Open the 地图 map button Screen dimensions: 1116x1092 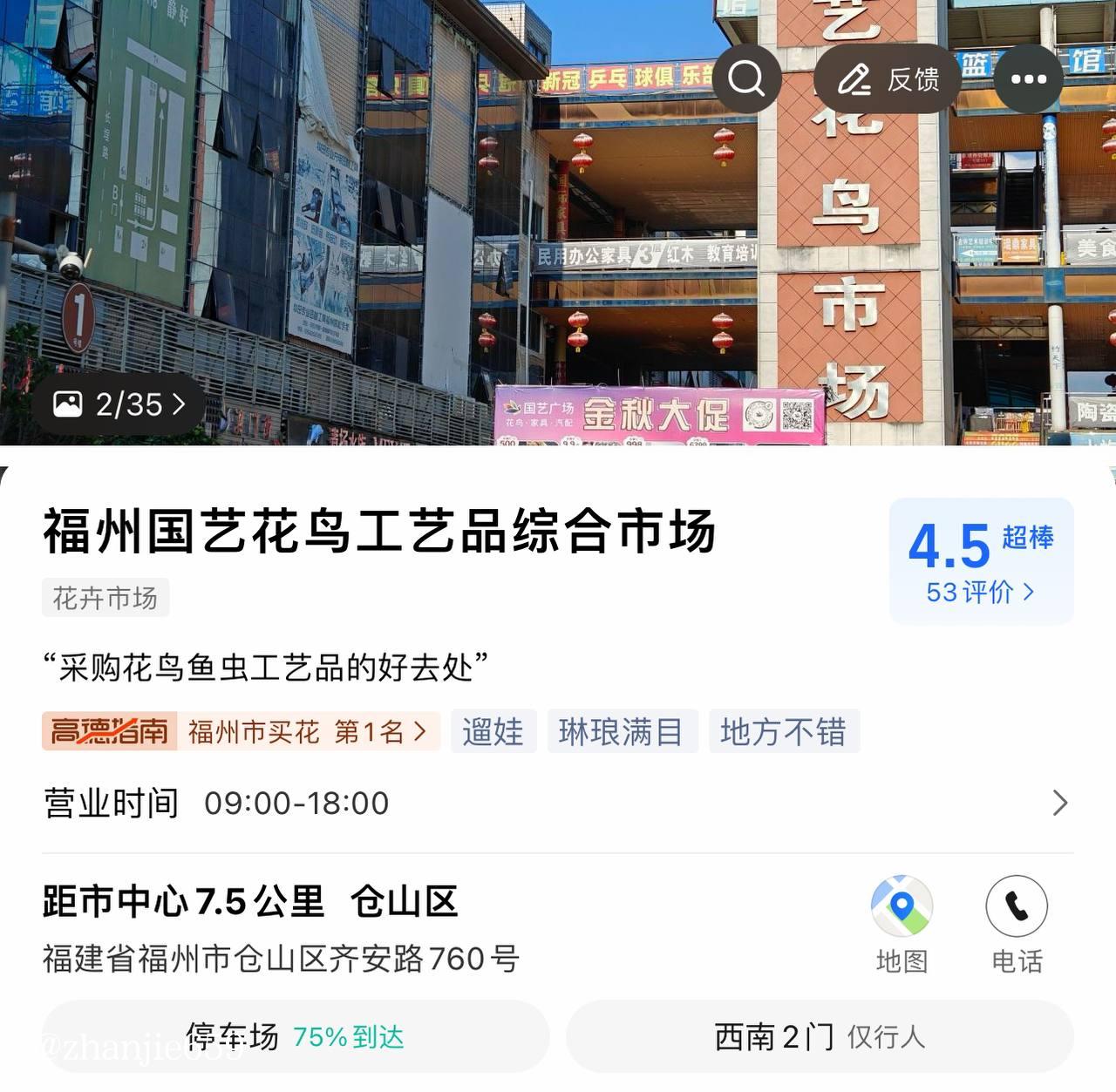pyautogui.click(x=902, y=924)
